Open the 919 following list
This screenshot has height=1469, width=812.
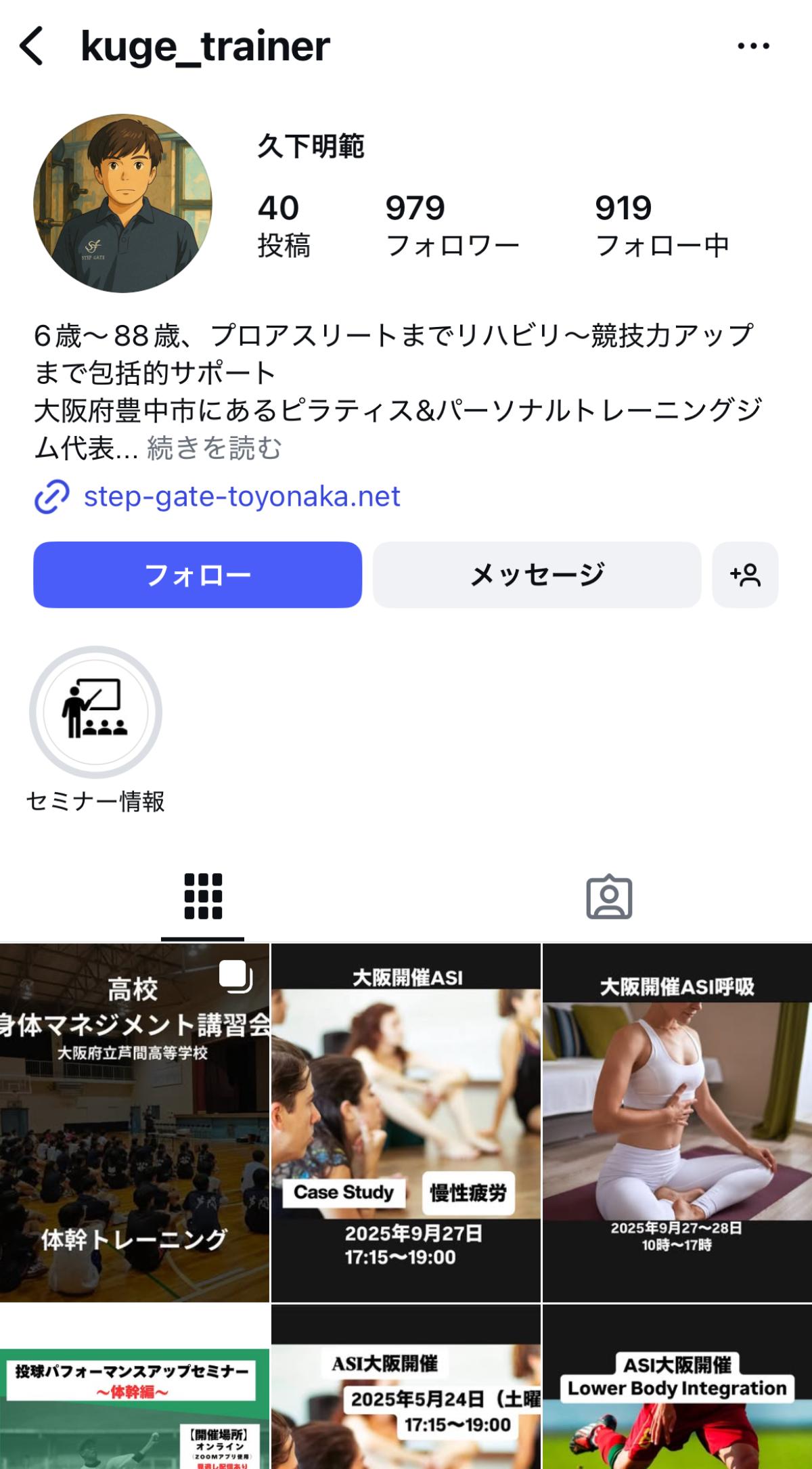click(x=662, y=226)
